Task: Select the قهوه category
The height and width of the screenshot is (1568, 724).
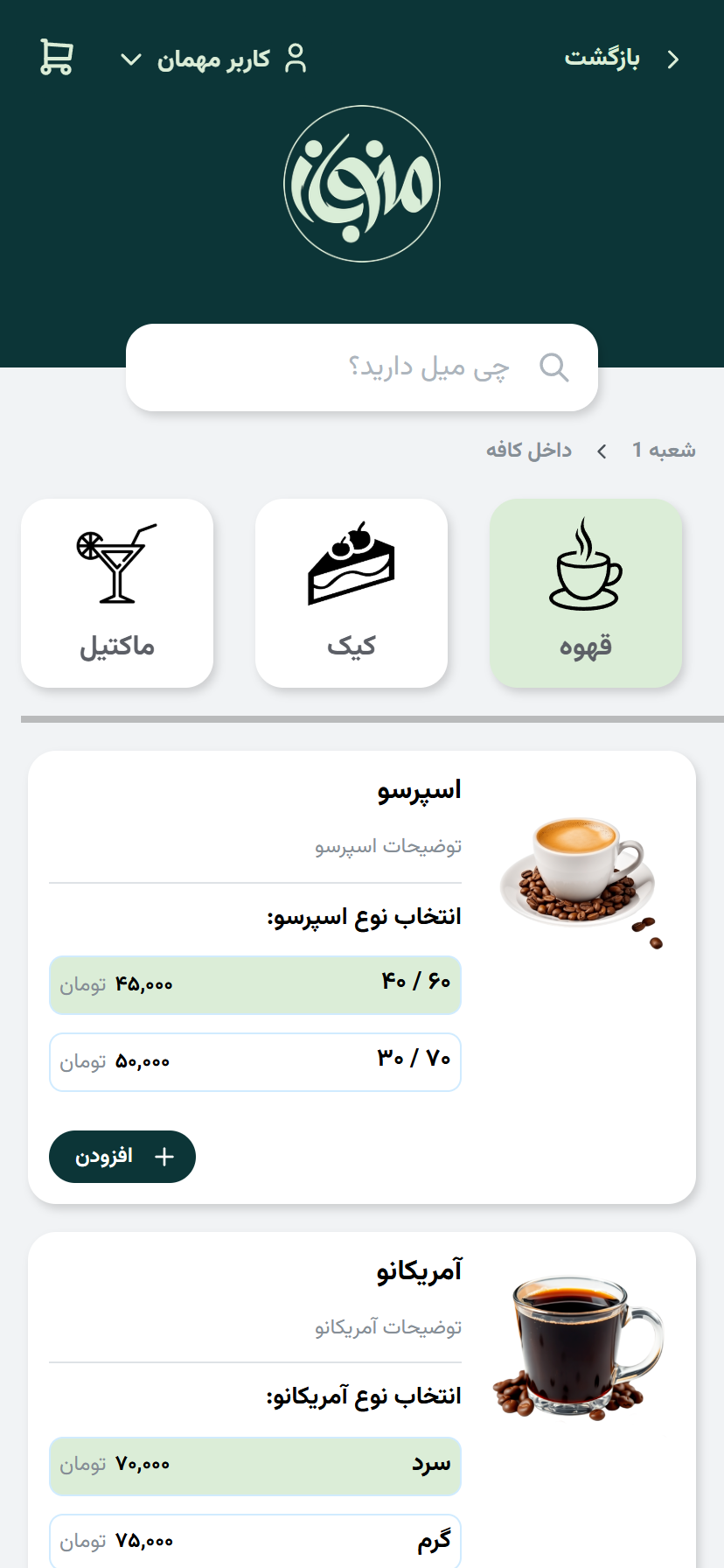Action: (x=585, y=593)
